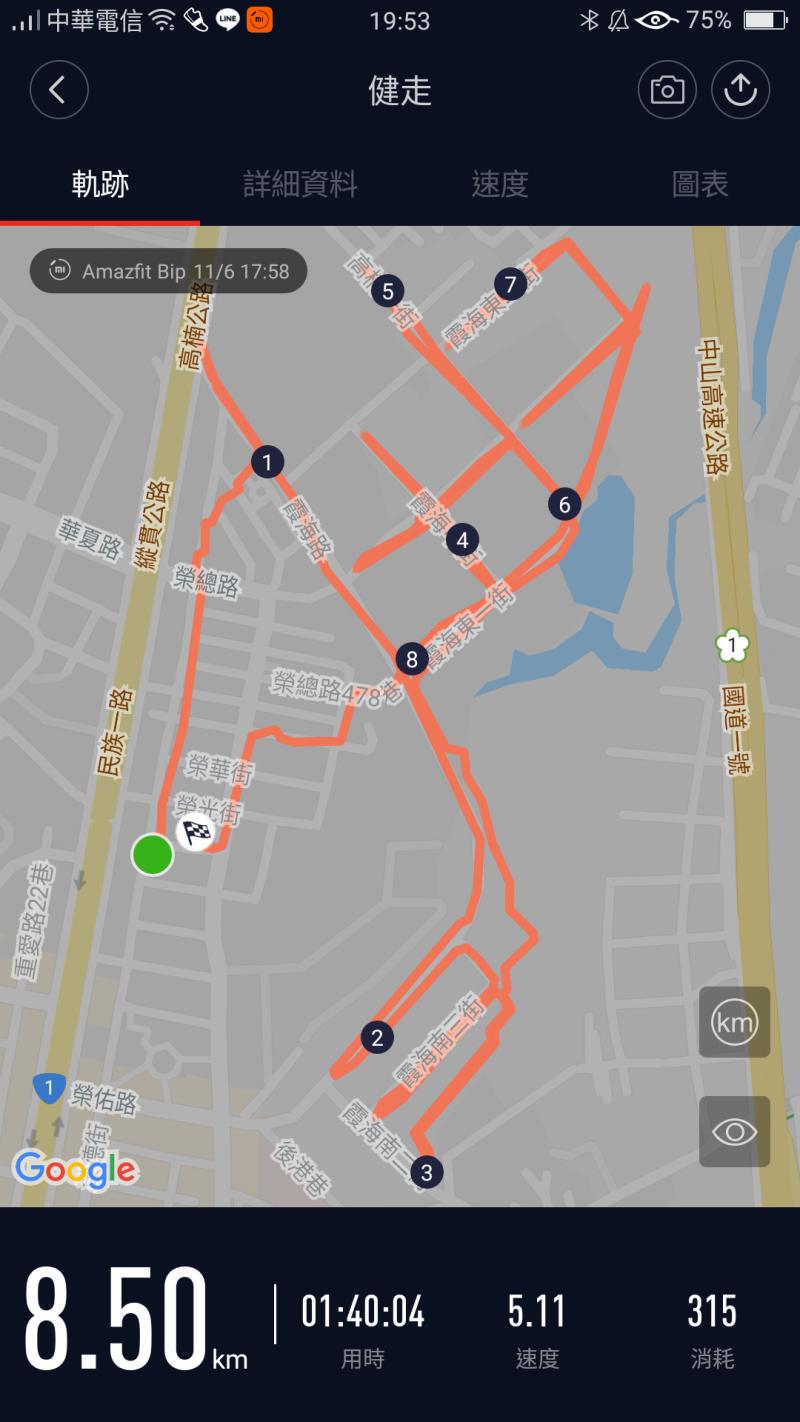Toggle the km distance markers on the map
Image resolution: width=800 pixels, height=1422 pixels.
pos(734,1022)
